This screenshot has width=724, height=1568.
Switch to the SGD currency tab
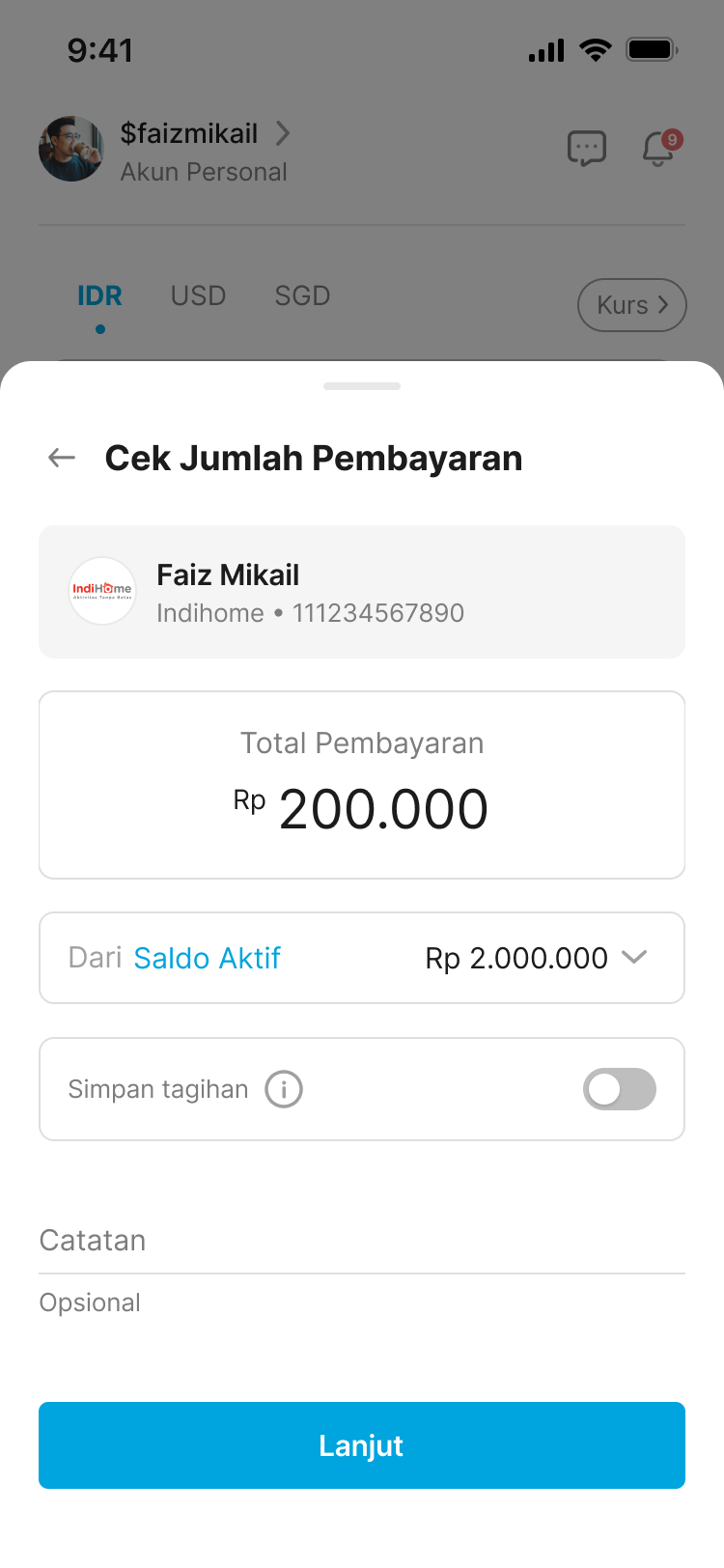(x=301, y=295)
